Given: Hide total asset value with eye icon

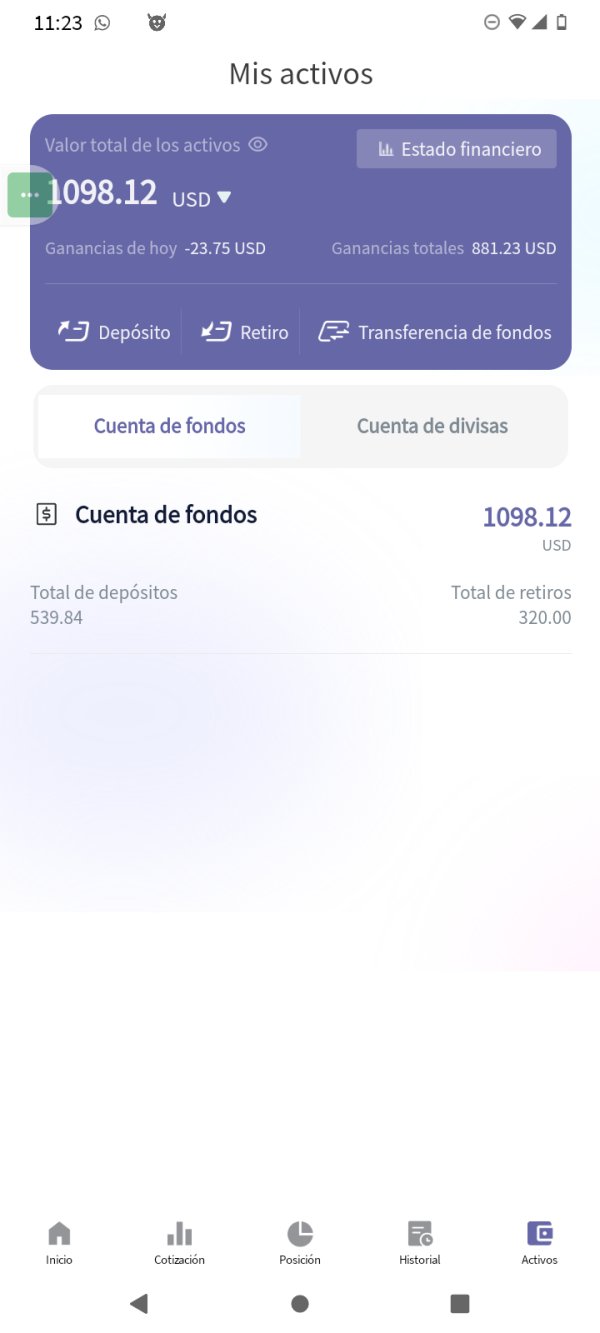Looking at the screenshot, I should click(x=258, y=145).
